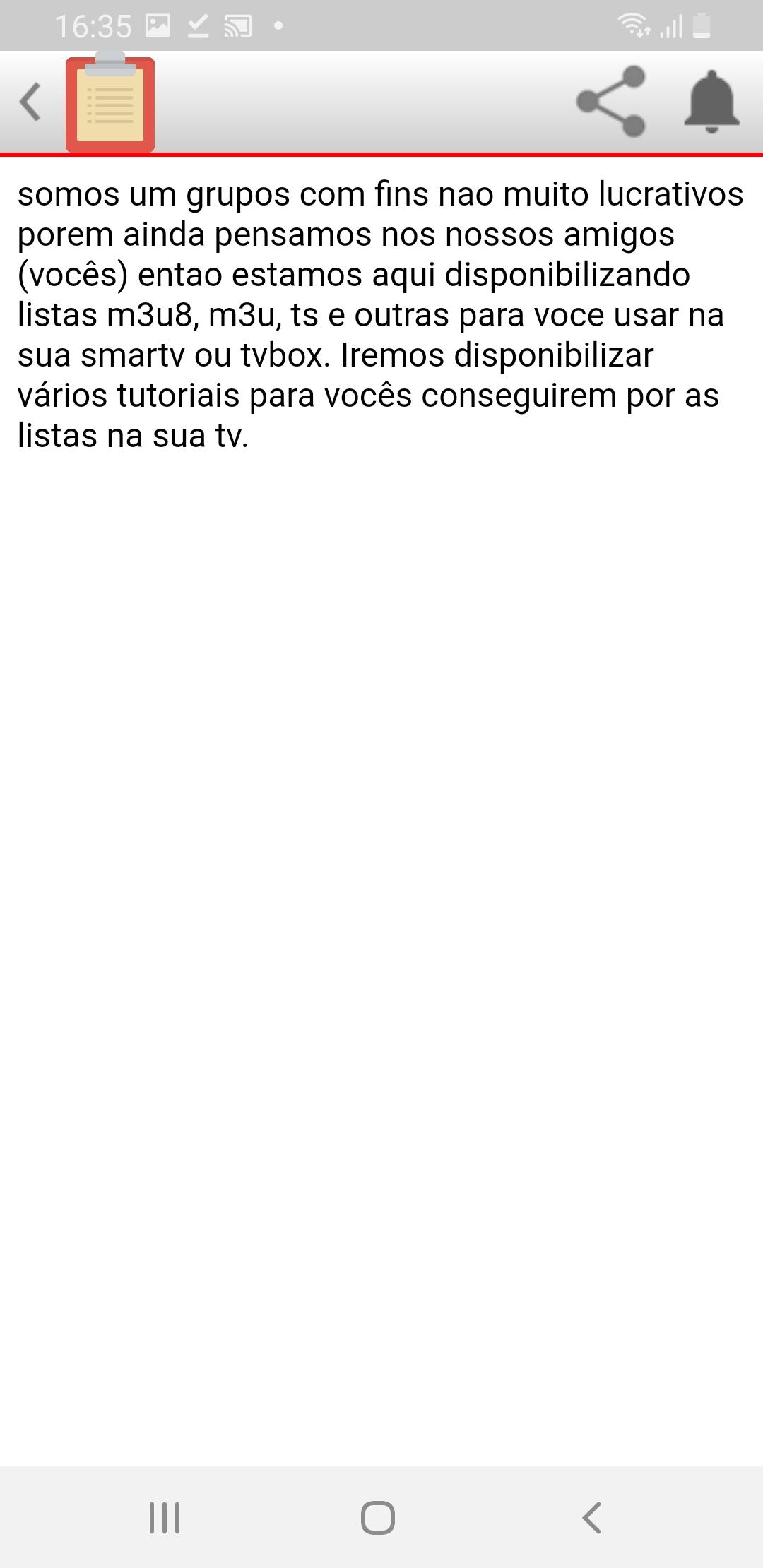
Task: Share the article via share button
Action: 612,102
